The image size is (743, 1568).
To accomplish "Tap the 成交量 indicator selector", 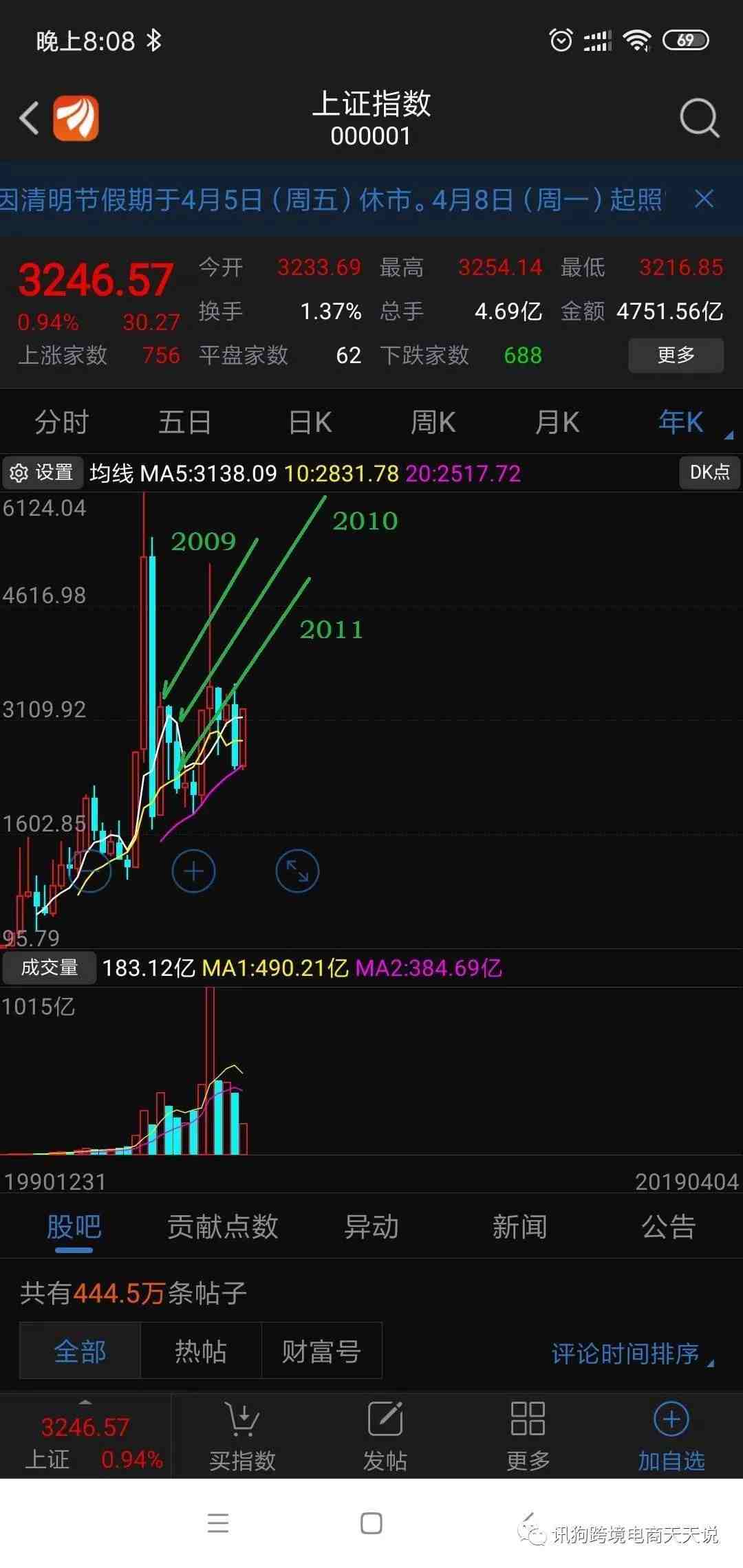I will point(49,968).
